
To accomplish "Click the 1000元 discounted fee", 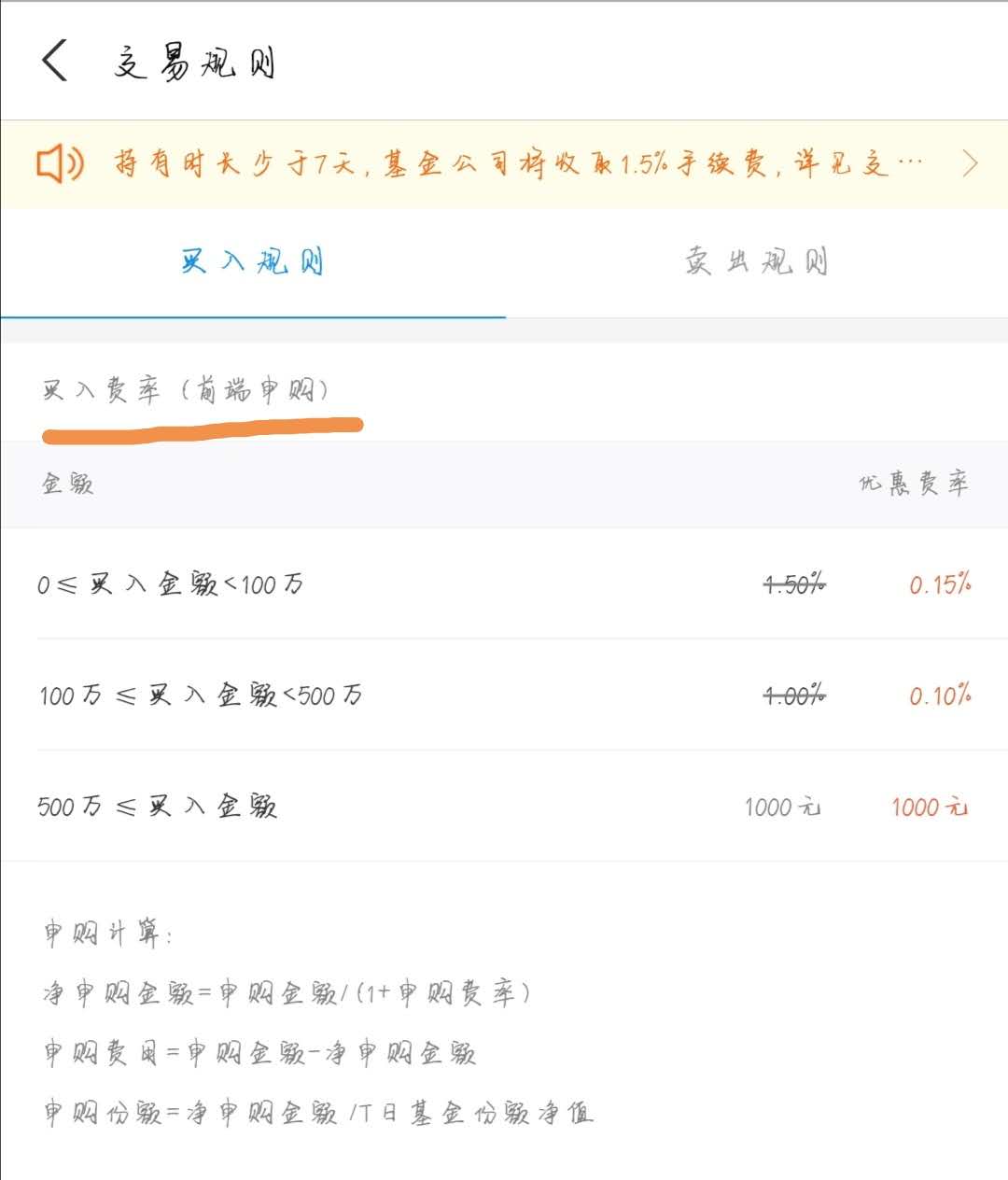I will 930,807.
